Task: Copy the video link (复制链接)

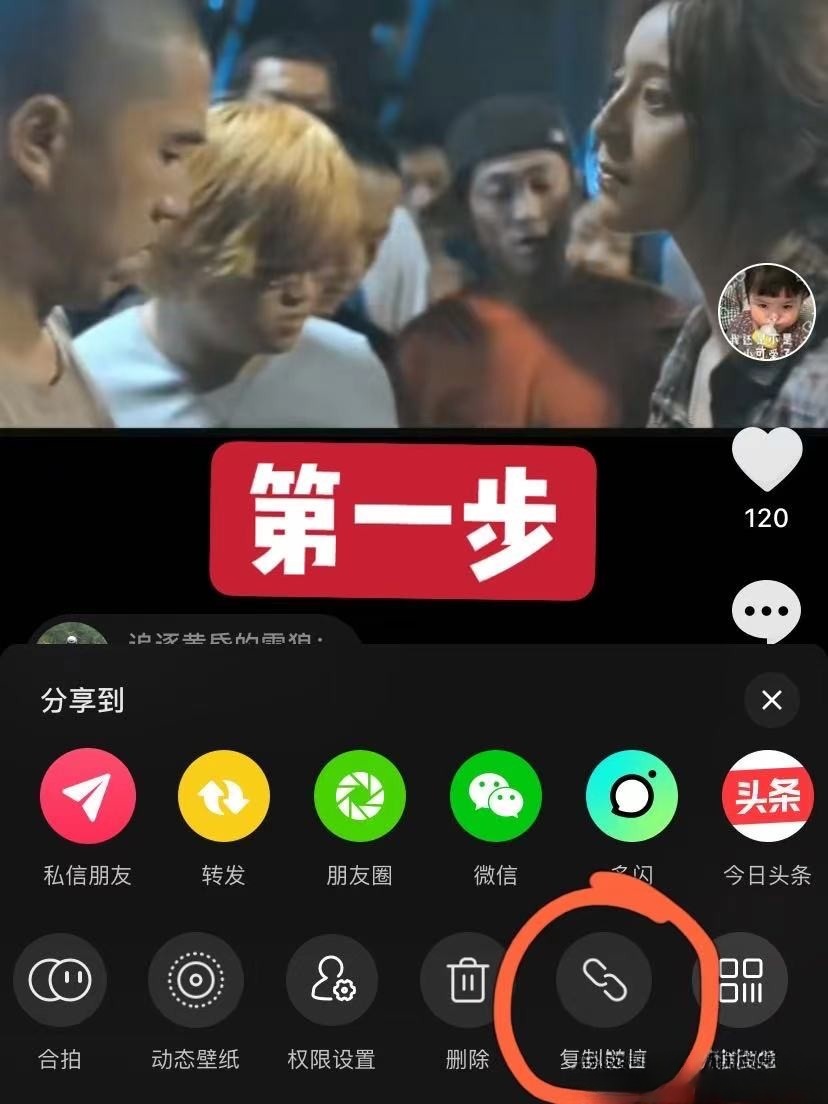Action: [603, 980]
